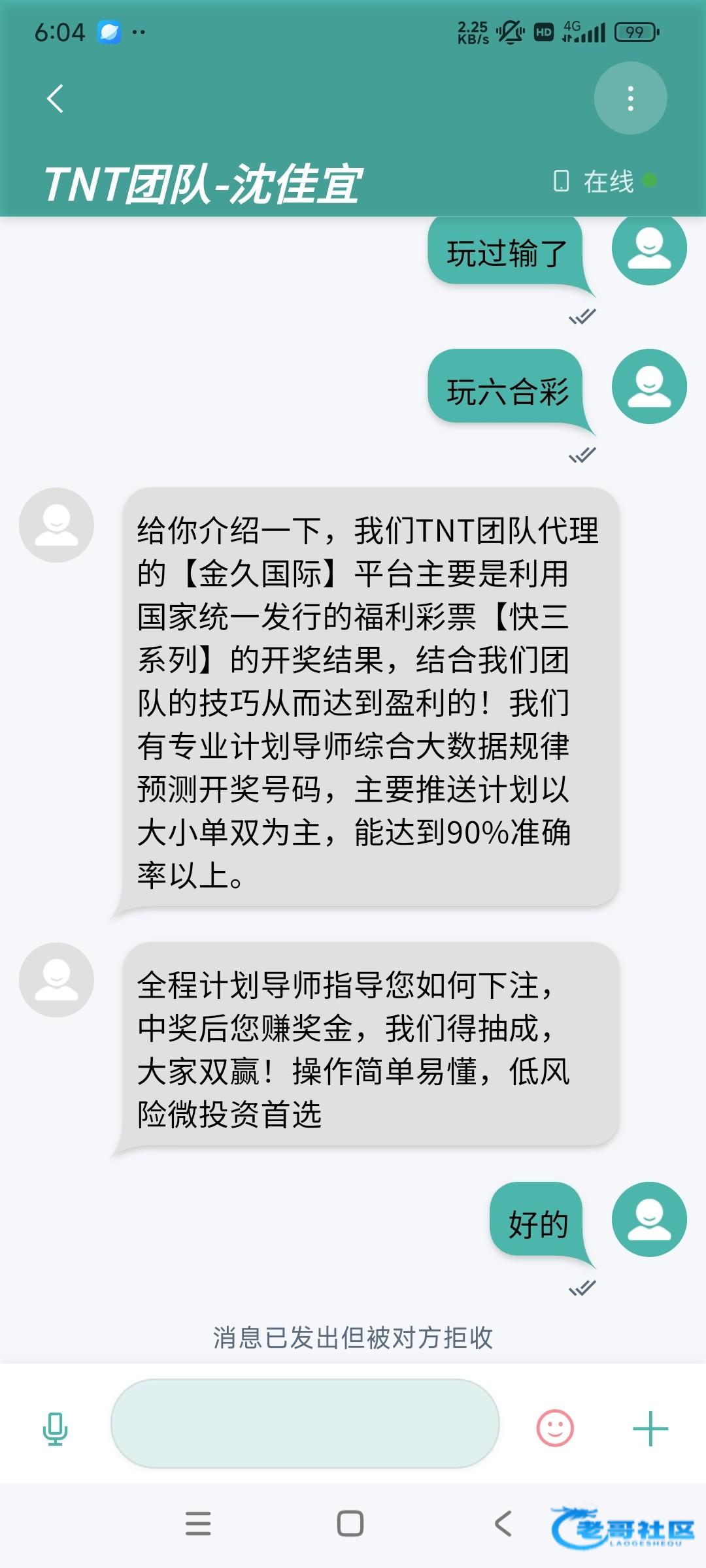Tap the voice message microphone icon
Viewport: 706px width, 1568px height.
55,1428
